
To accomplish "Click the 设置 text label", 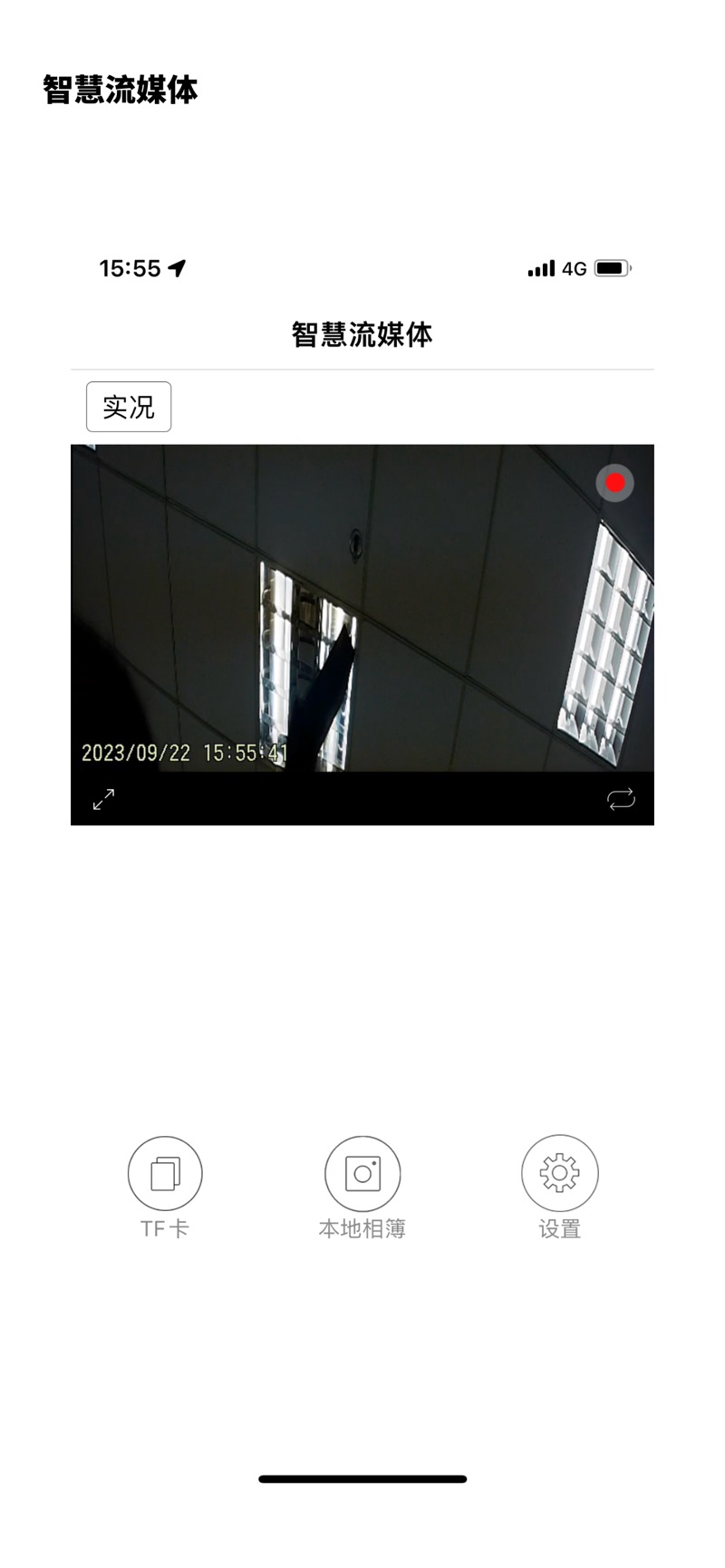I will coord(560,1229).
